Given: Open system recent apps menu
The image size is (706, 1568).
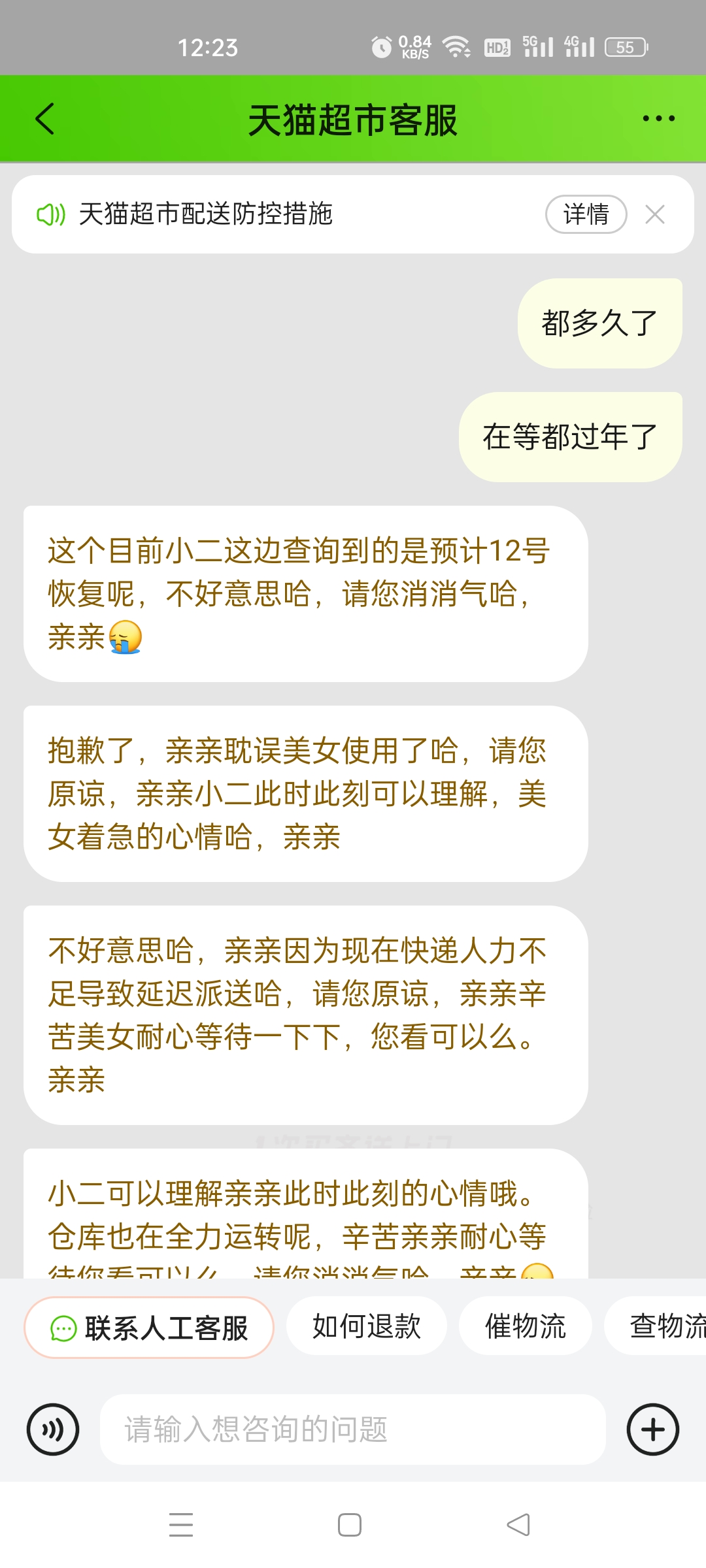Looking at the screenshot, I should [181, 1525].
